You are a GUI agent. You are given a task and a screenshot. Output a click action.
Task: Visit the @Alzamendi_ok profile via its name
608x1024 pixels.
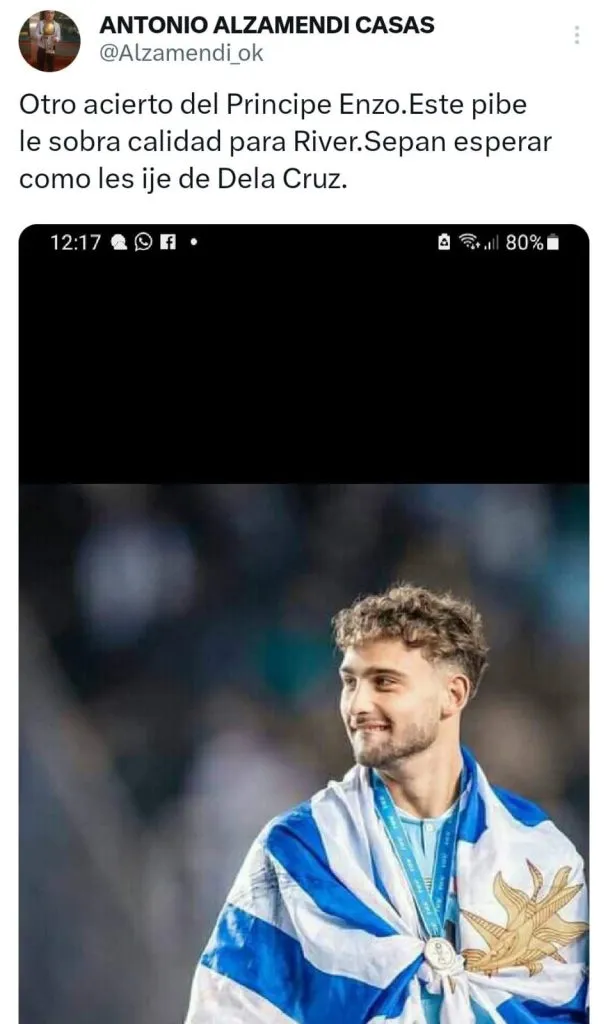[x=268, y=27]
